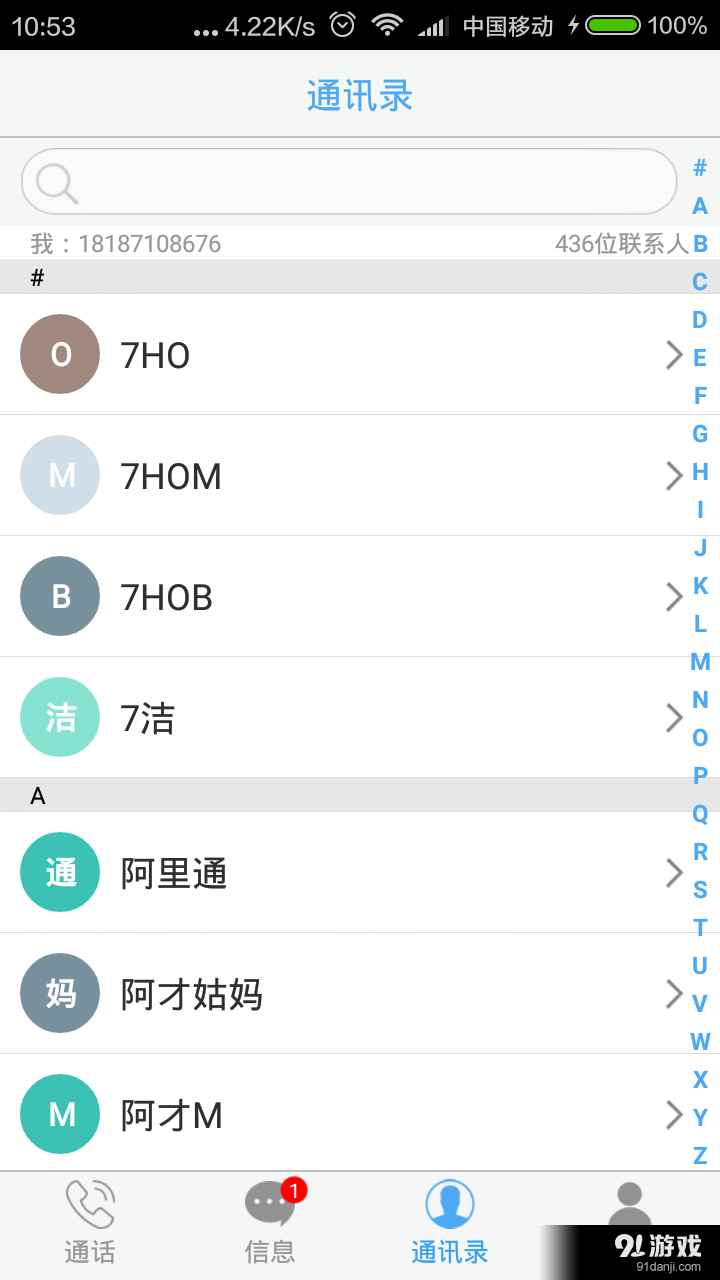Select contact 阿里通 from the list
Screen dimensions: 720x1280
pos(300,872)
